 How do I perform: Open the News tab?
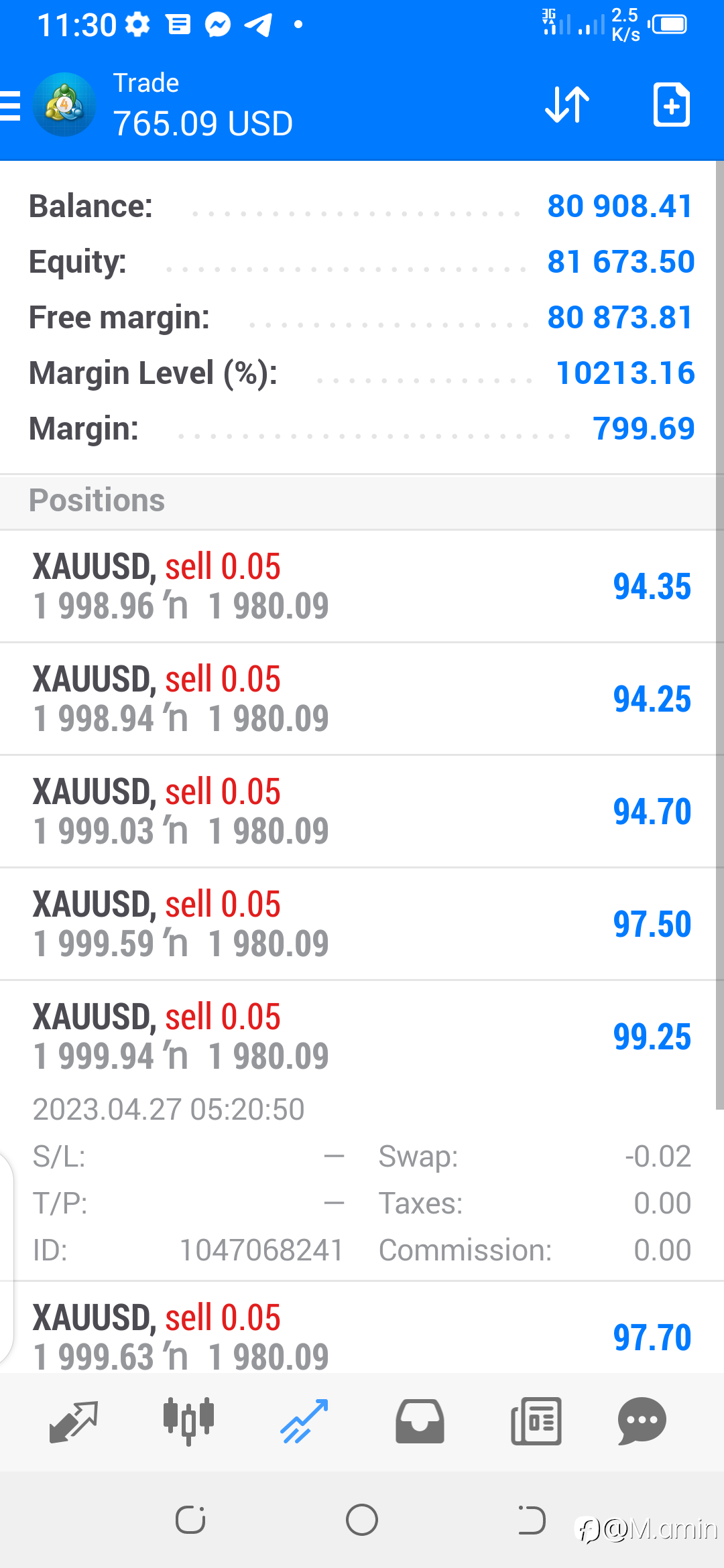click(x=536, y=1421)
